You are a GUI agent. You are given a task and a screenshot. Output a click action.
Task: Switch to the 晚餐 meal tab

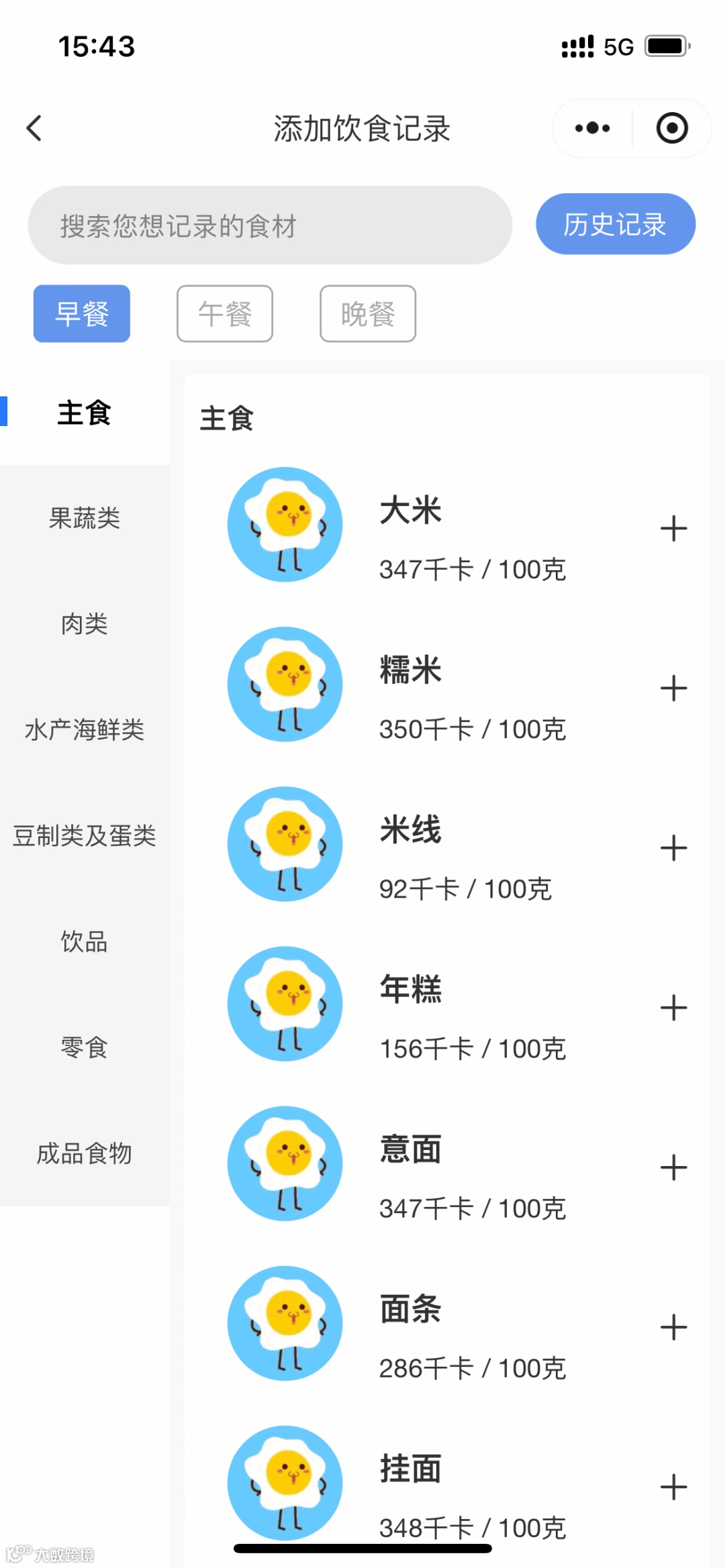(368, 314)
